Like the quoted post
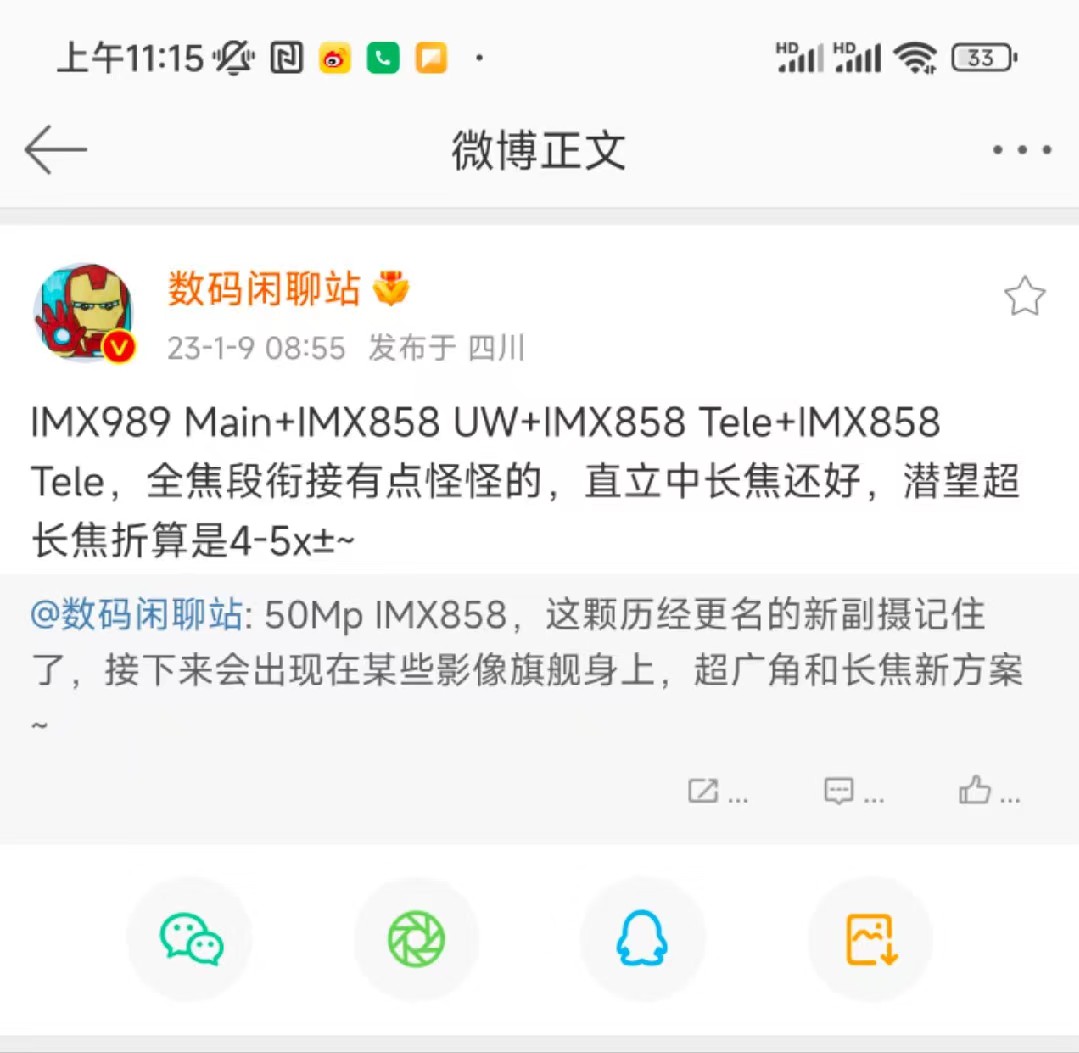1079x1053 pixels. (988, 792)
